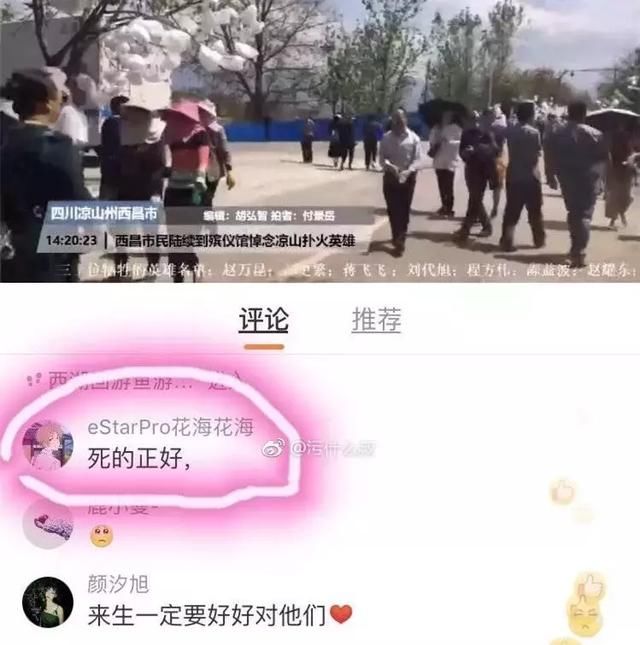Like 颜汐旭's comment

click(x=591, y=586)
